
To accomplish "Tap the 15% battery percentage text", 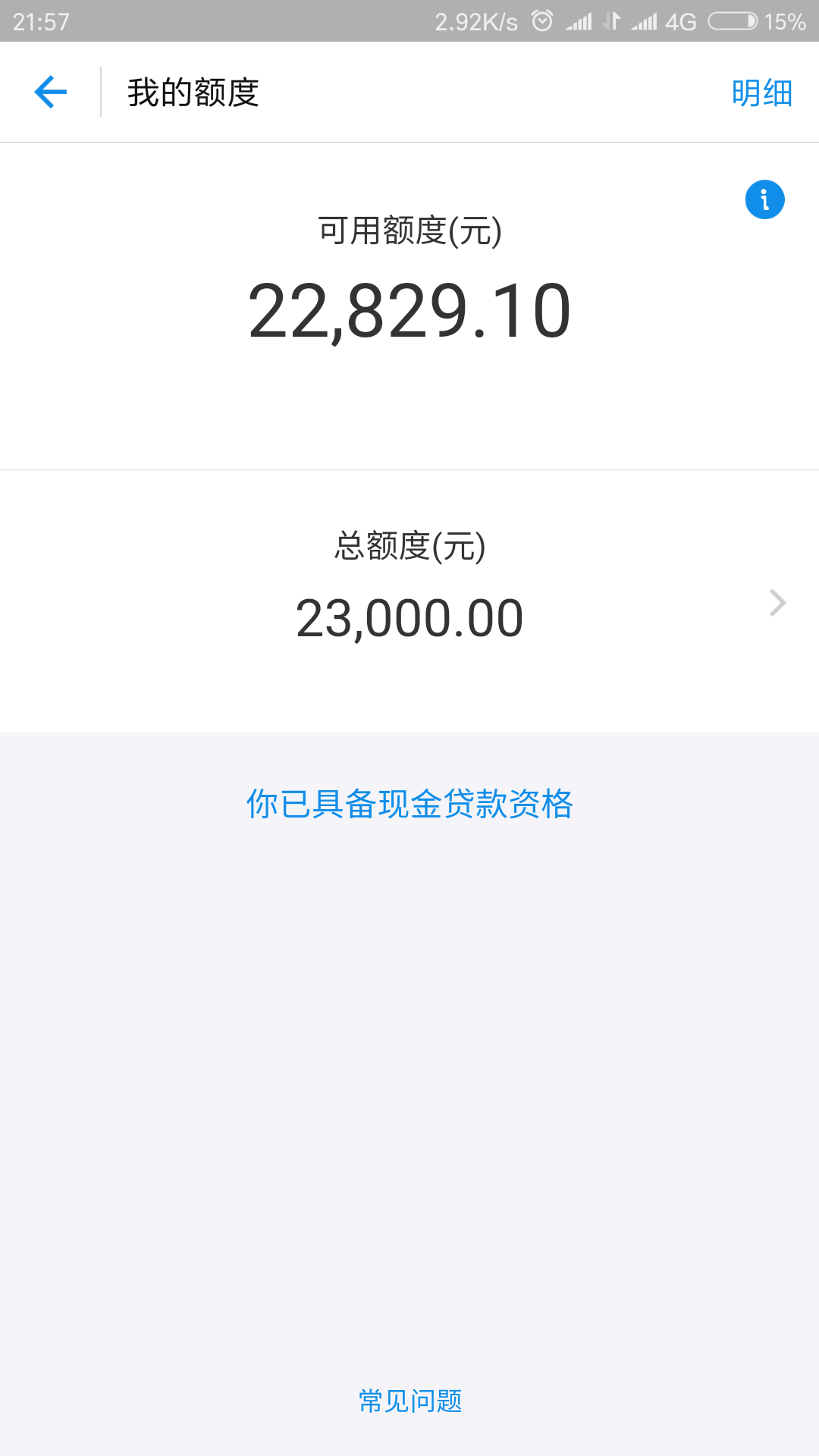I will coord(785,20).
